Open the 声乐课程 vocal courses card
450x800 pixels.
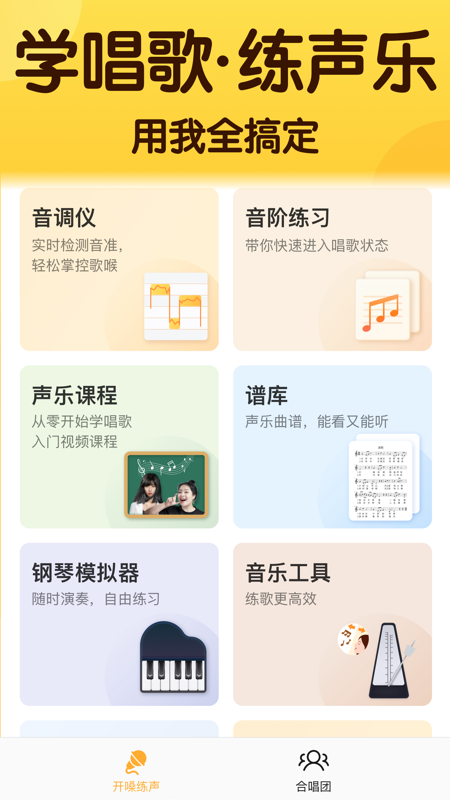119,447
